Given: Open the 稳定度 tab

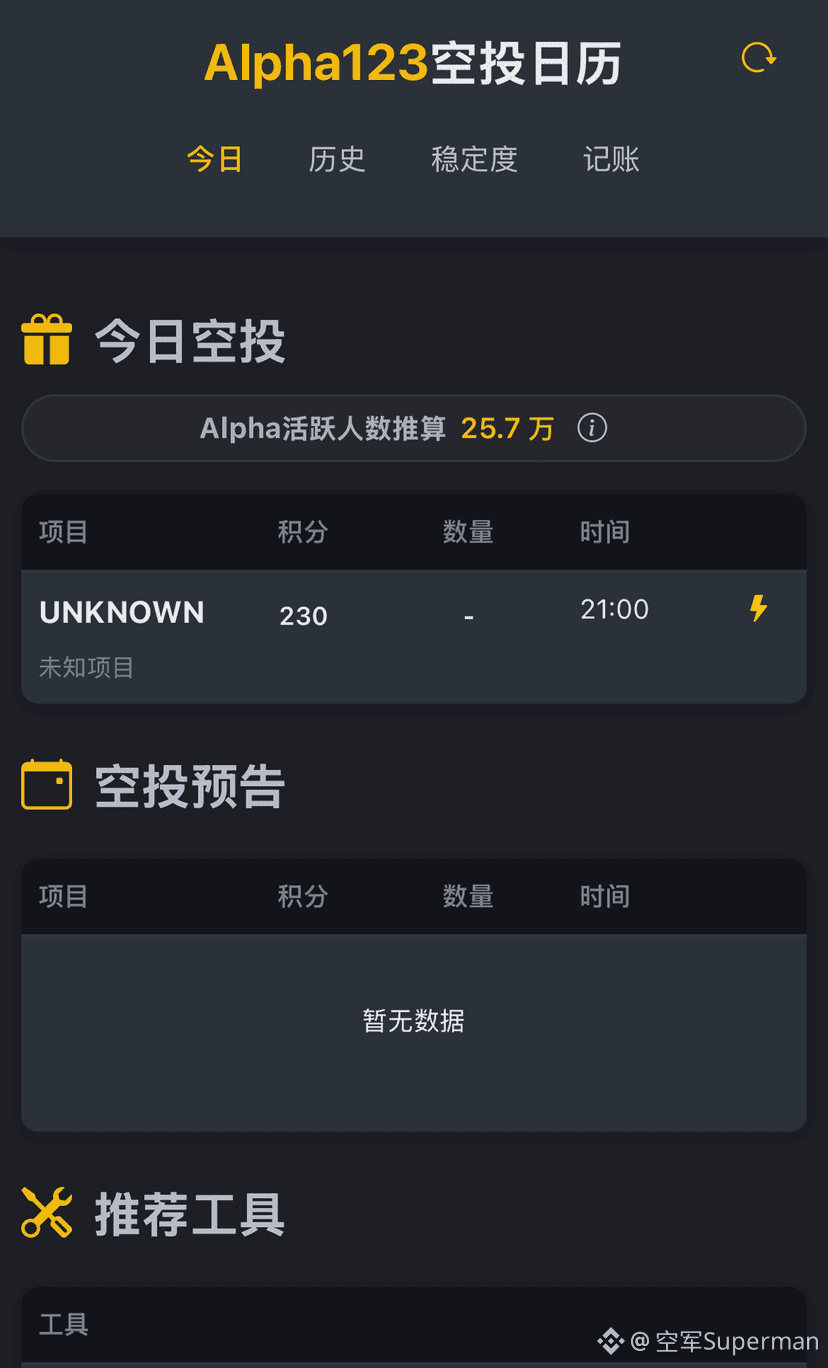Looking at the screenshot, I should coord(474,160).
